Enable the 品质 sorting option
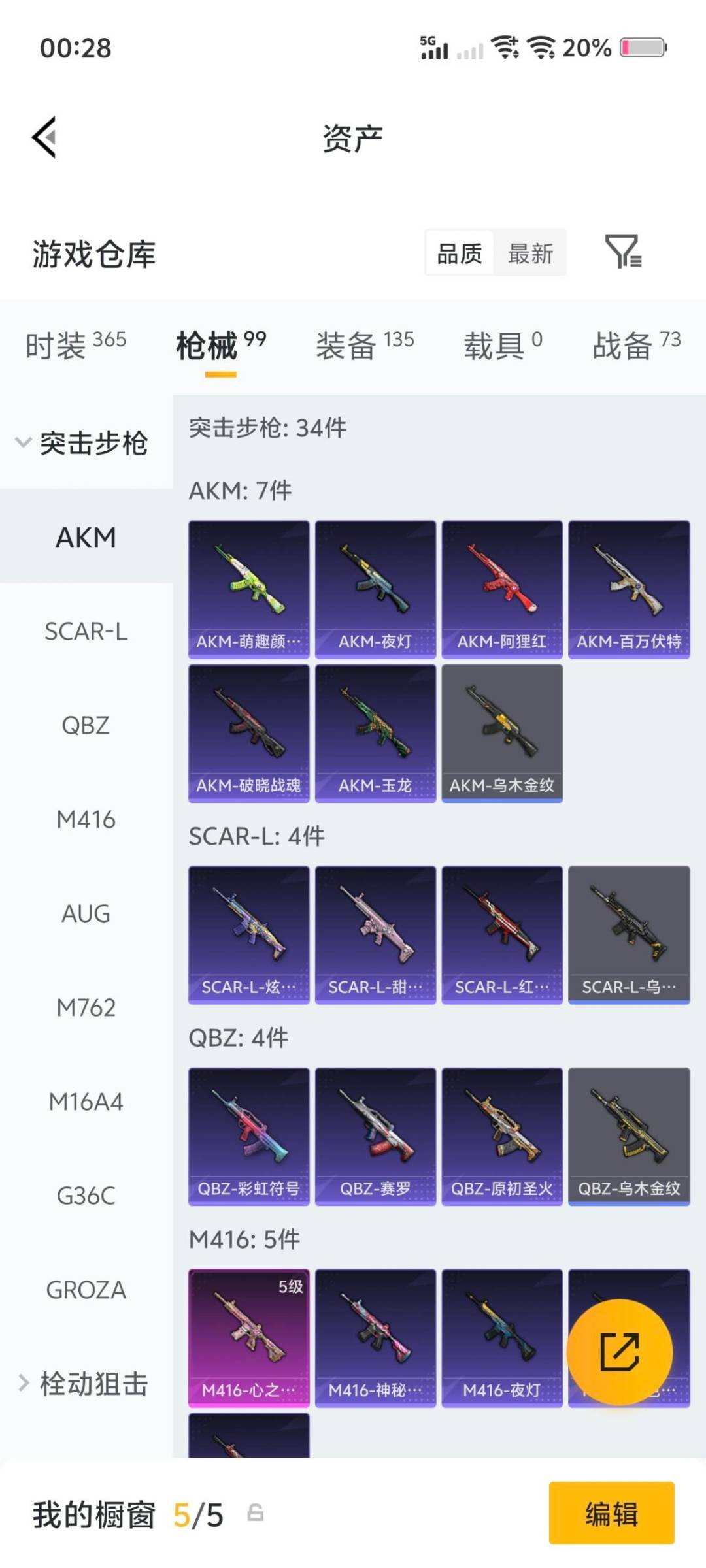 click(x=459, y=253)
